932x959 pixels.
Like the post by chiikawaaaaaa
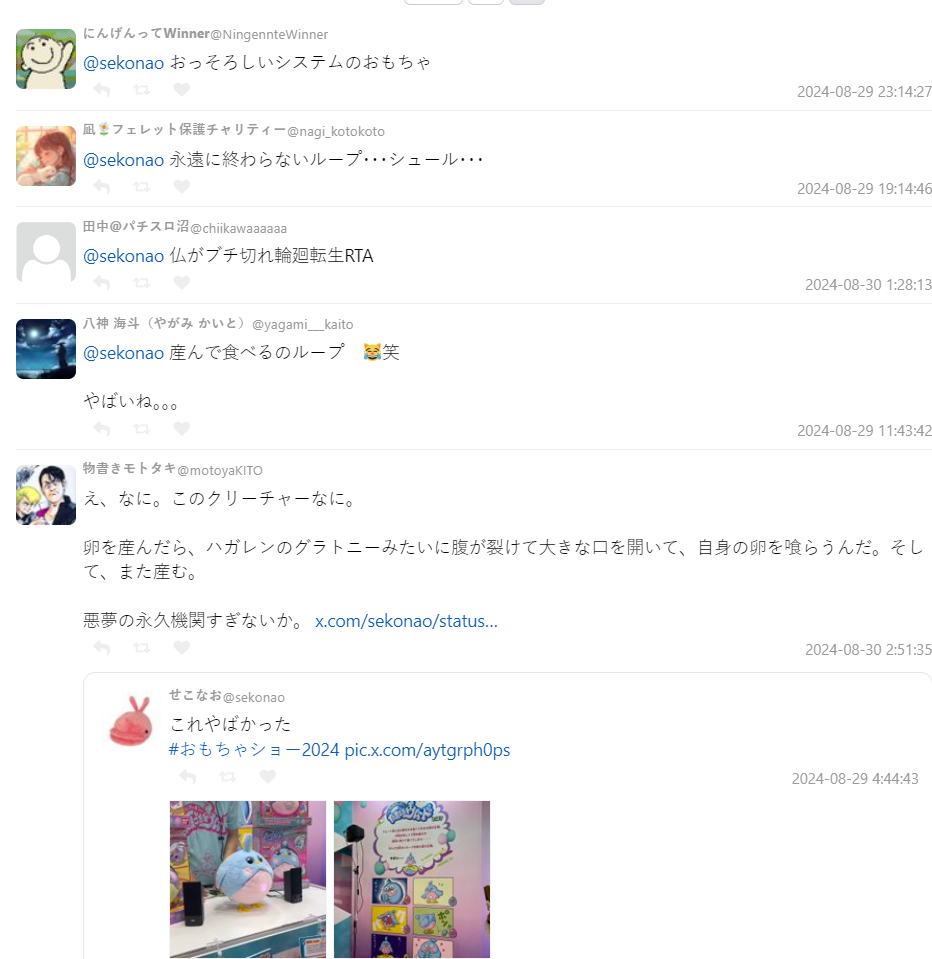click(181, 284)
